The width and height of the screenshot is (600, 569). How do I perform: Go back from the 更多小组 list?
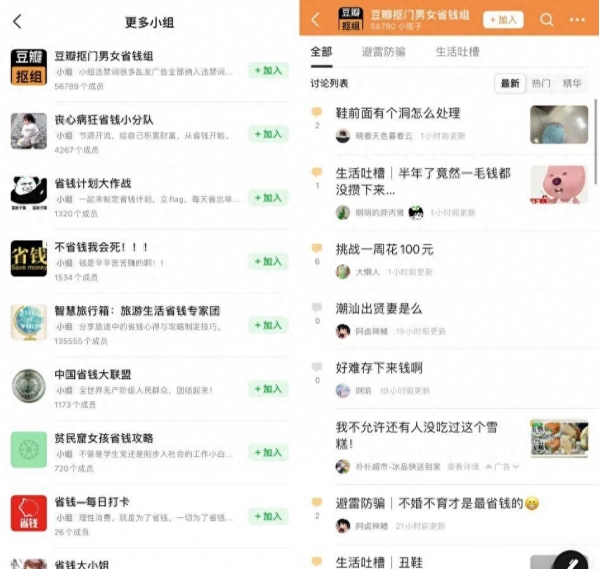click(x=17, y=21)
